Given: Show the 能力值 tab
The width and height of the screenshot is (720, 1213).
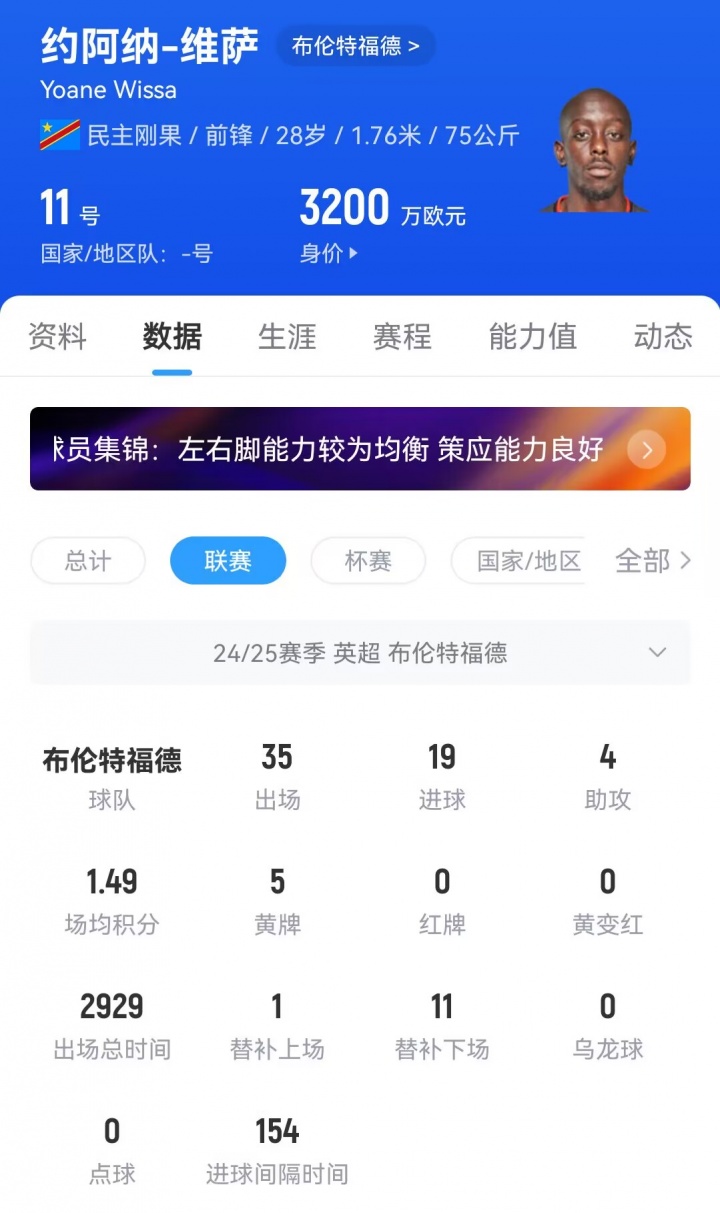Looking at the screenshot, I should pos(532,337).
